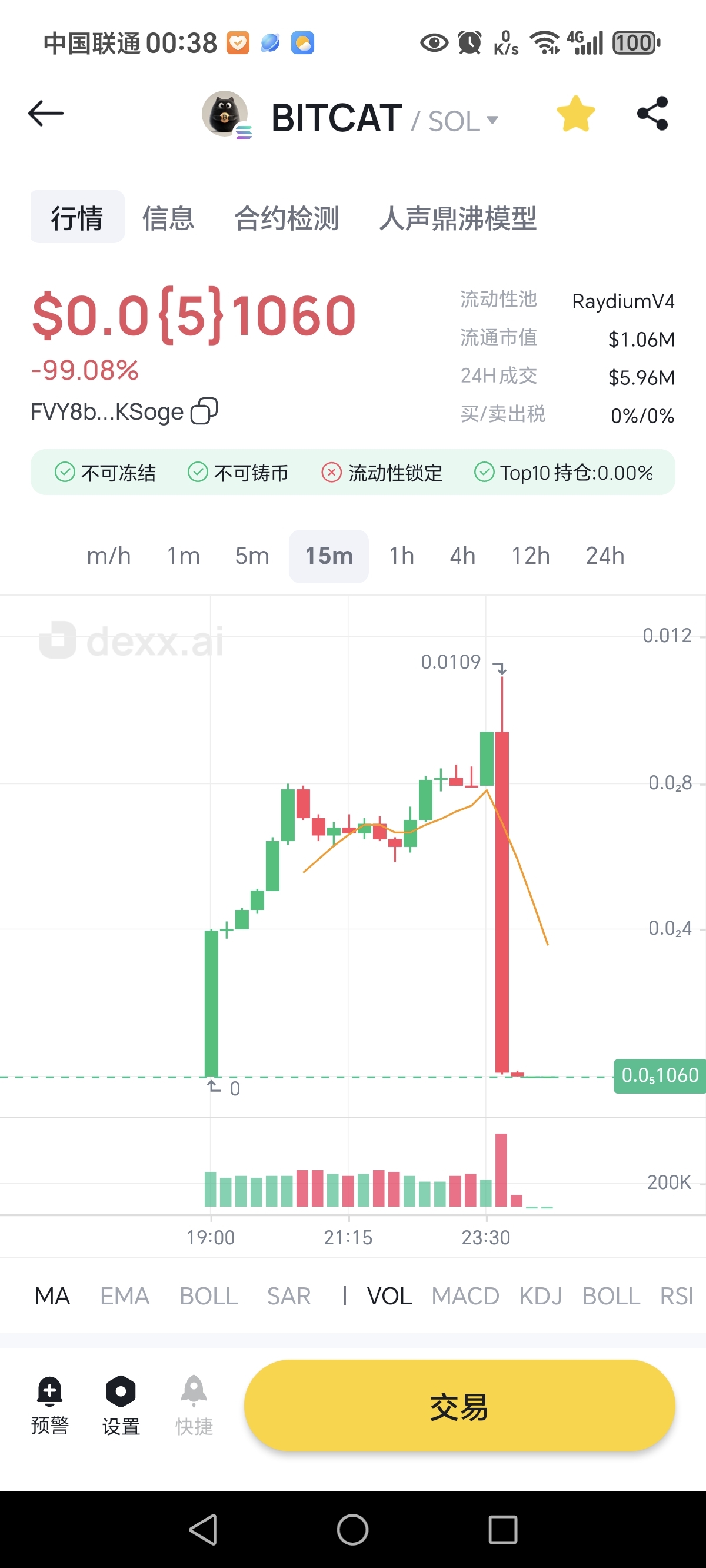The width and height of the screenshot is (706, 1568).
Task: Tap the yellow 交易 trade button
Action: pyautogui.click(x=459, y=1407)
